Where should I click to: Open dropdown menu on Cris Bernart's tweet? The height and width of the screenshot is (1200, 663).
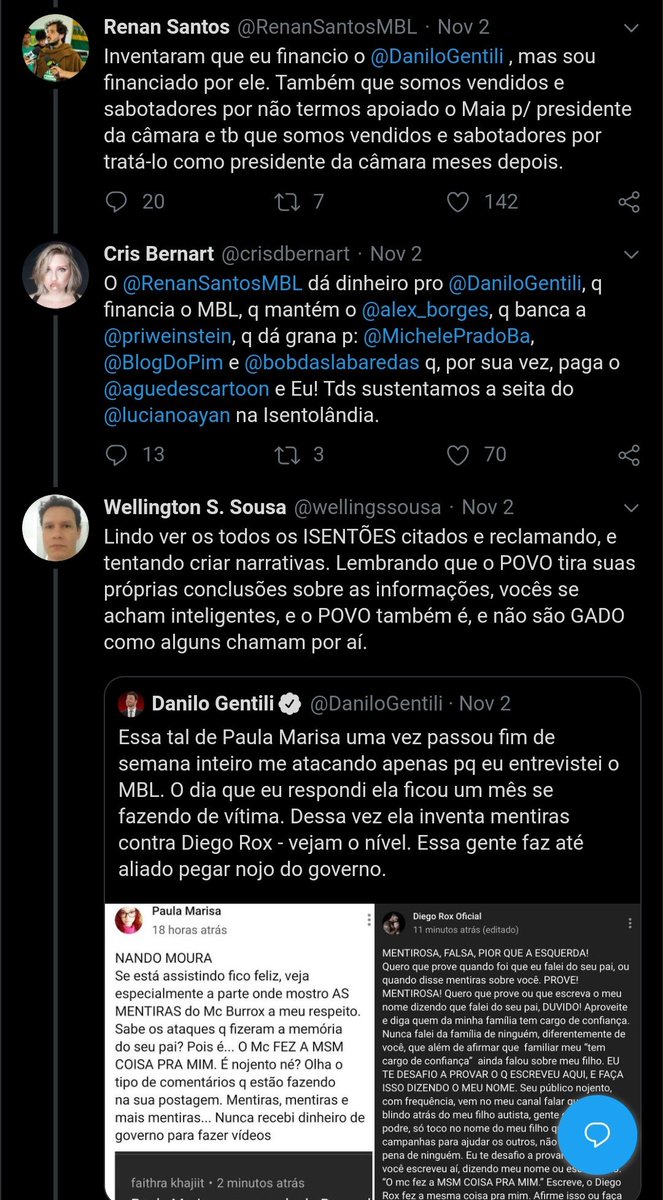pyautogui.click(x=630, y=255)
